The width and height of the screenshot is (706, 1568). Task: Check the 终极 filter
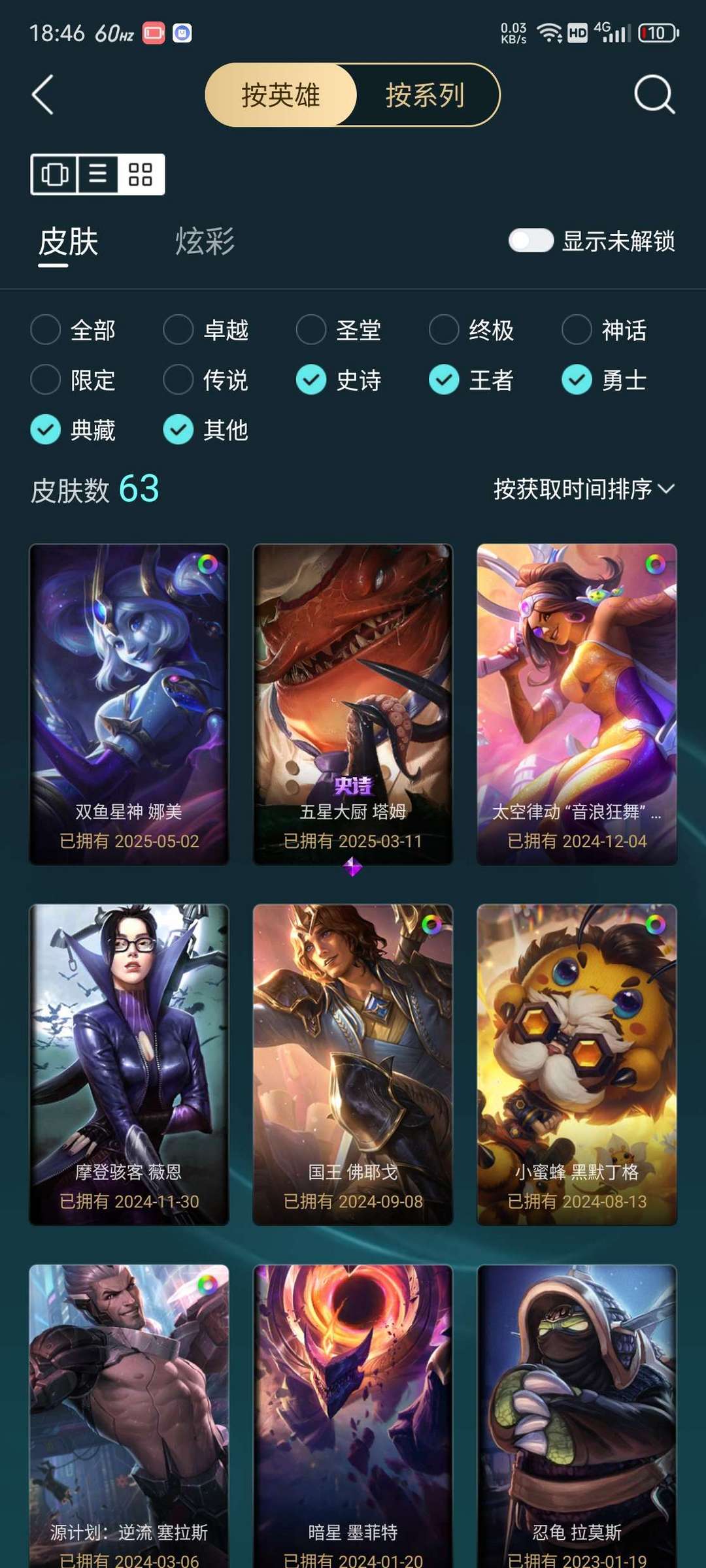pos(444,330)
